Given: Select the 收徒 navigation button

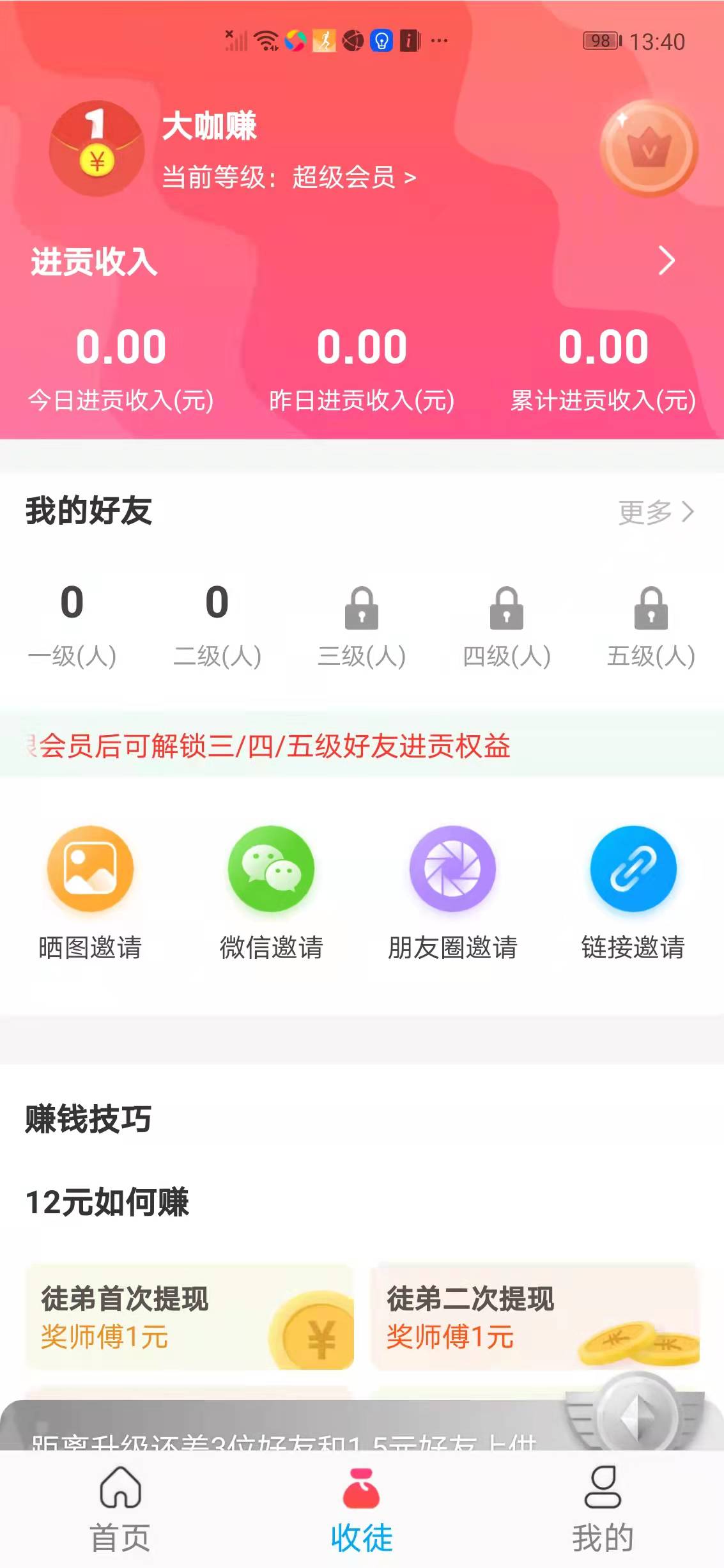Looking at the screenshot, I should [x=362, y=1509].
